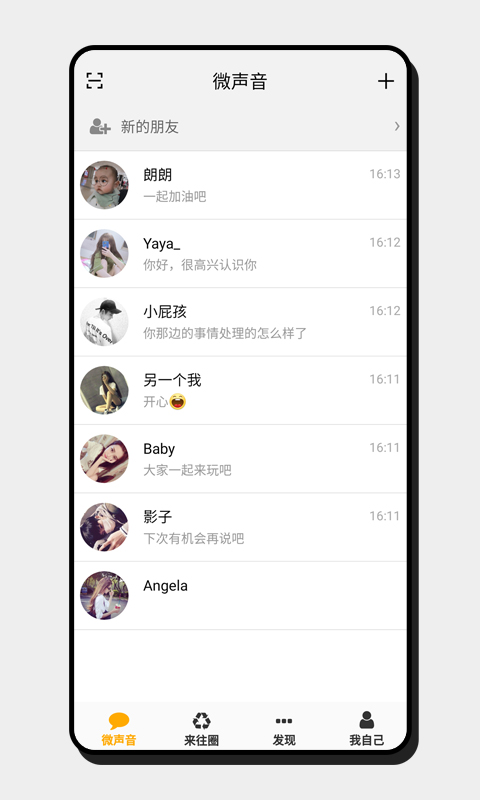Open the chat with 影子
Screen dimensions: 480x800
pyautogui.click(x=240, y=527)
